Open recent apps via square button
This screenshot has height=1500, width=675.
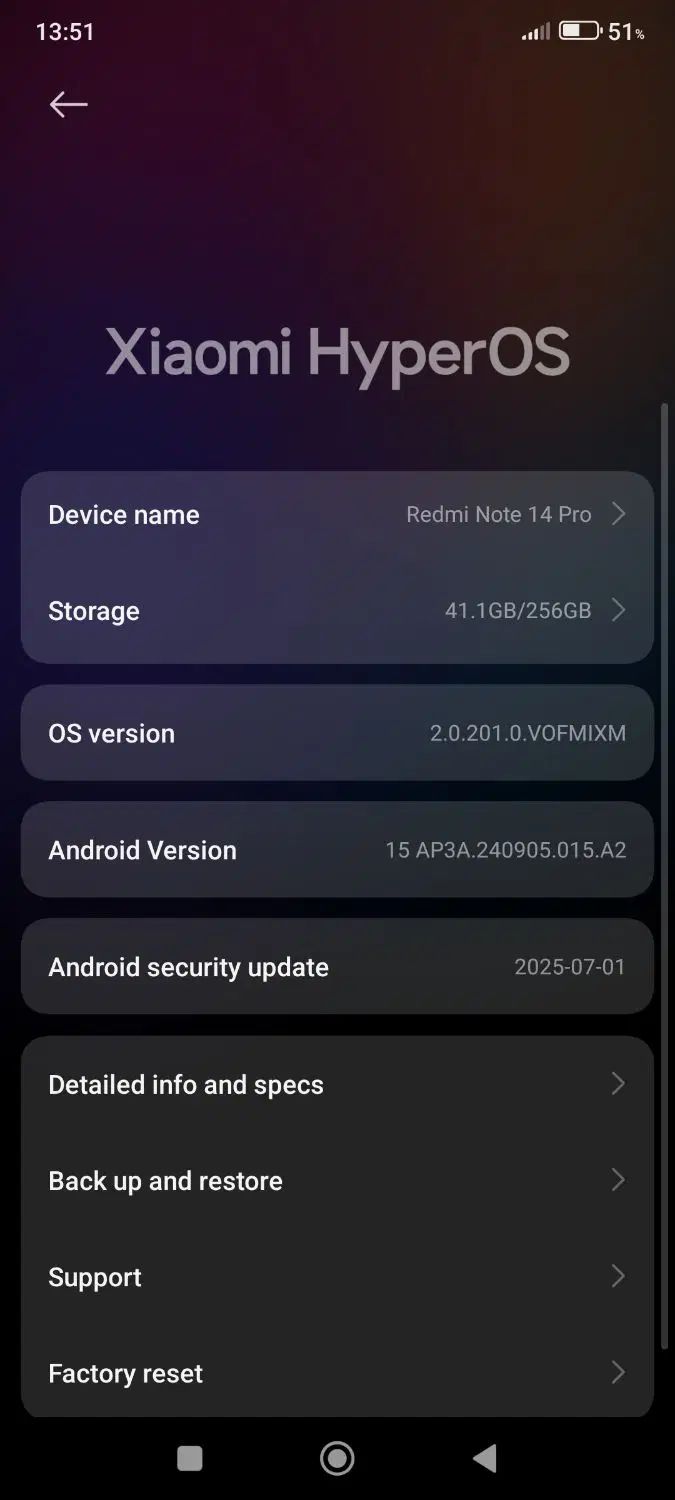tap(190, 1459)
